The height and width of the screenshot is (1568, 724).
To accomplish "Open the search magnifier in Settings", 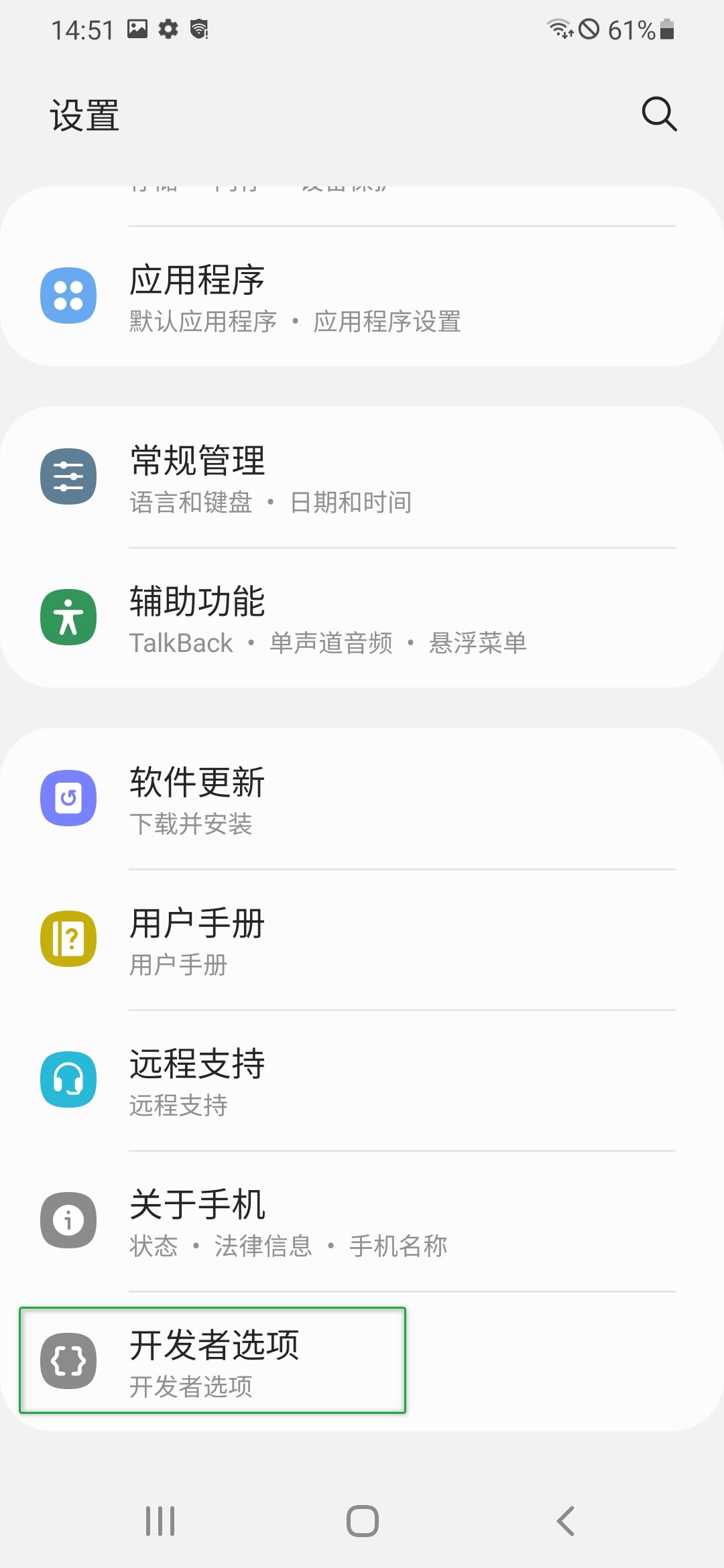I will pos(659,114).
